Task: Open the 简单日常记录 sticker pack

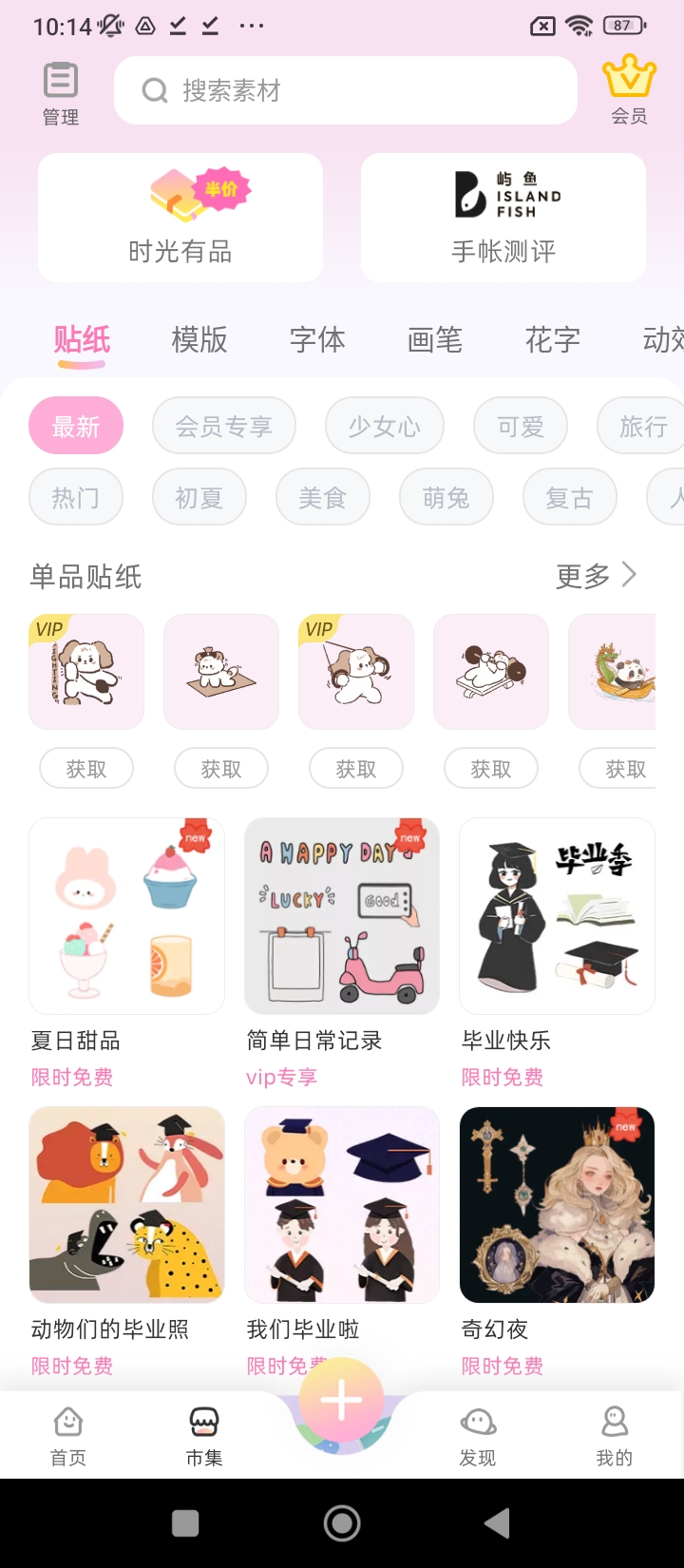Action: click(342, 916)
